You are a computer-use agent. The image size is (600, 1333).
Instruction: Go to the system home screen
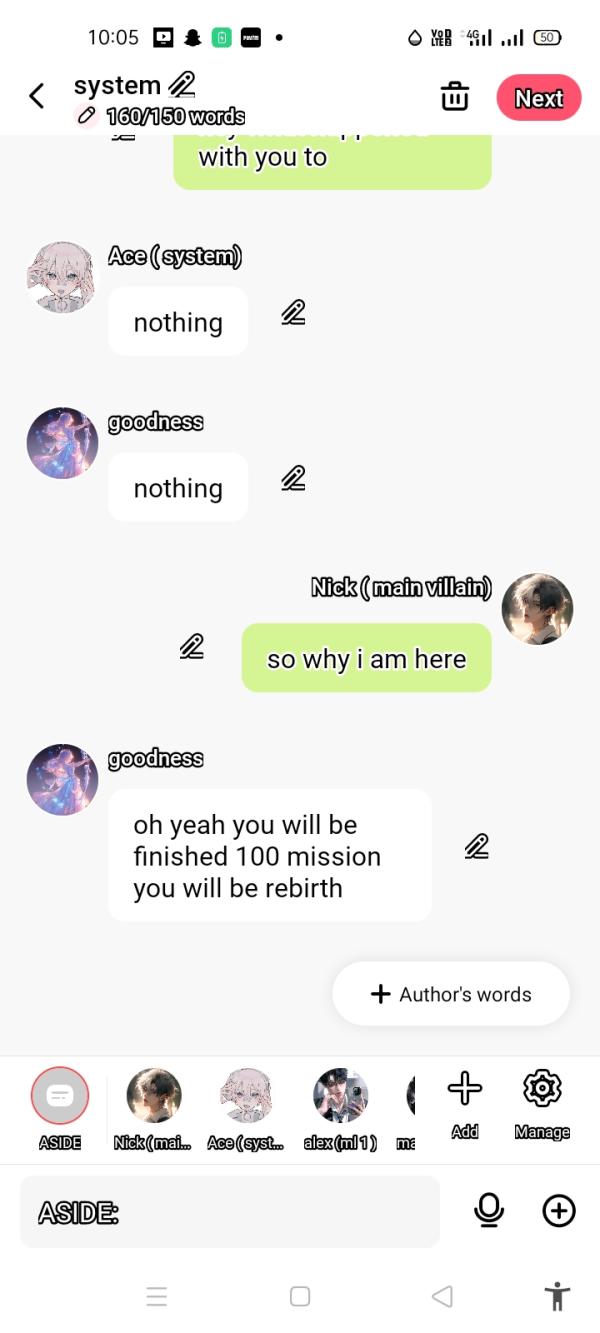click(300, 1297)
